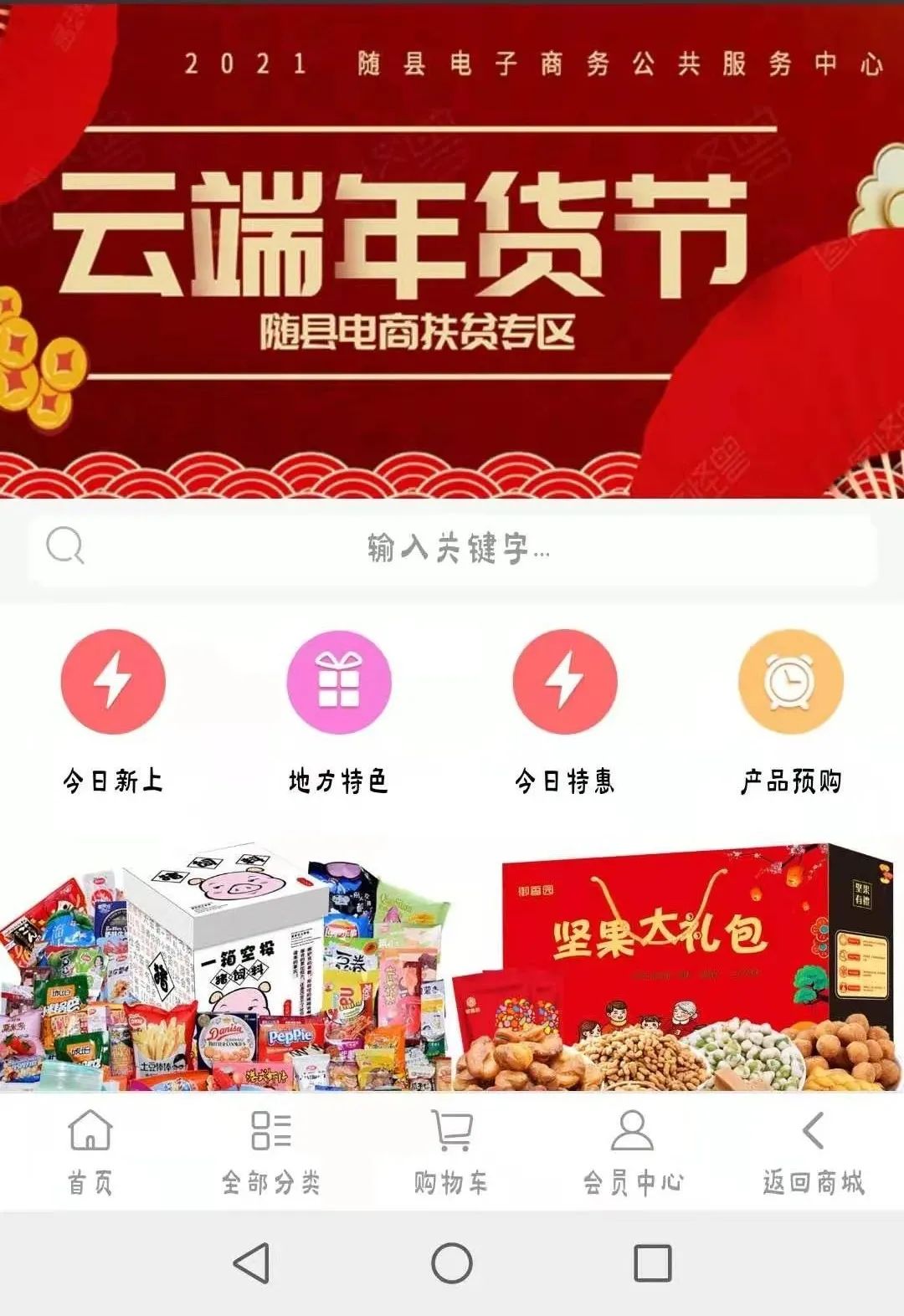The image size is (904, 1316).
Task: Open the 购物车 shopping cart tab
Action: click(x=452, y=1152)
